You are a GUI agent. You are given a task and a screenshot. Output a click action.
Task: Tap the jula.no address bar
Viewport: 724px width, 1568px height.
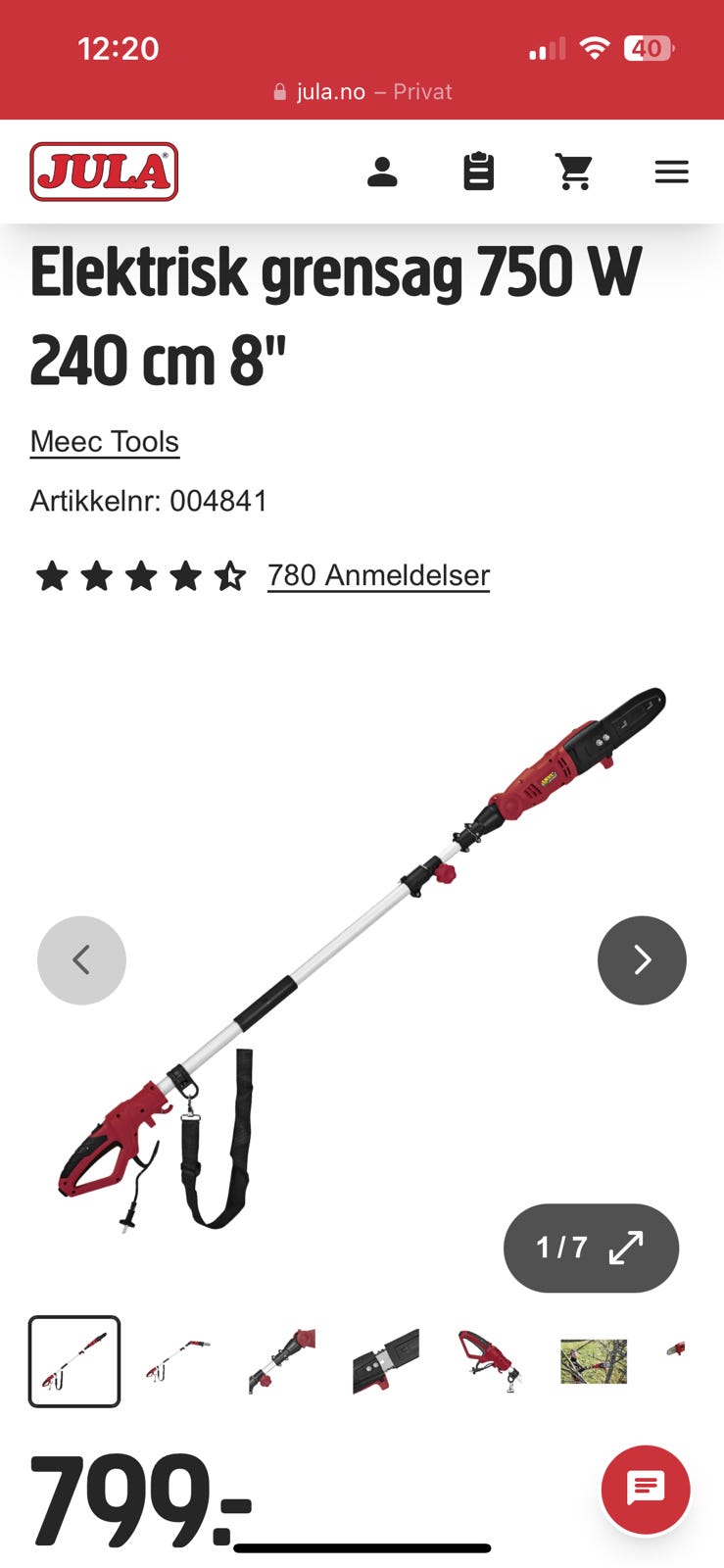pos(362,91)
